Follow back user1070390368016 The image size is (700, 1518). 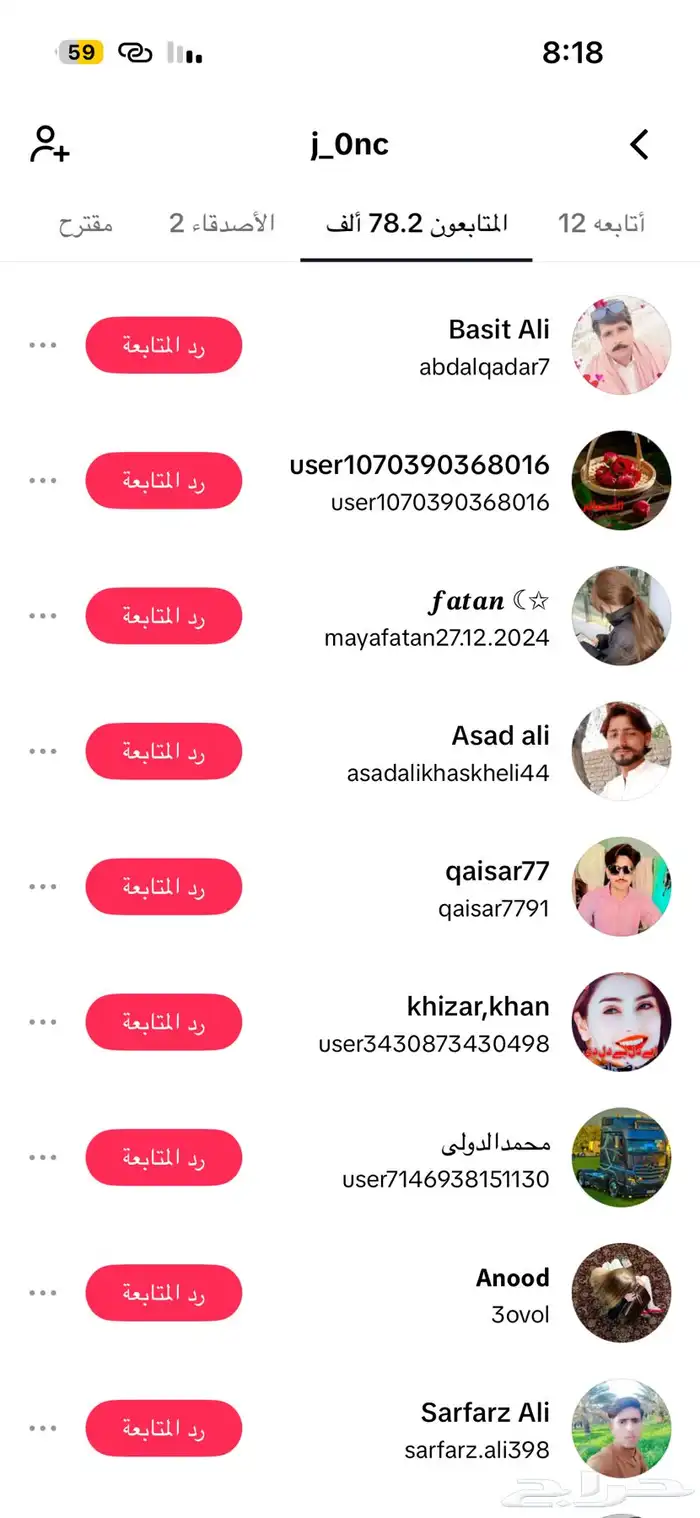click(x=164, y=480)
